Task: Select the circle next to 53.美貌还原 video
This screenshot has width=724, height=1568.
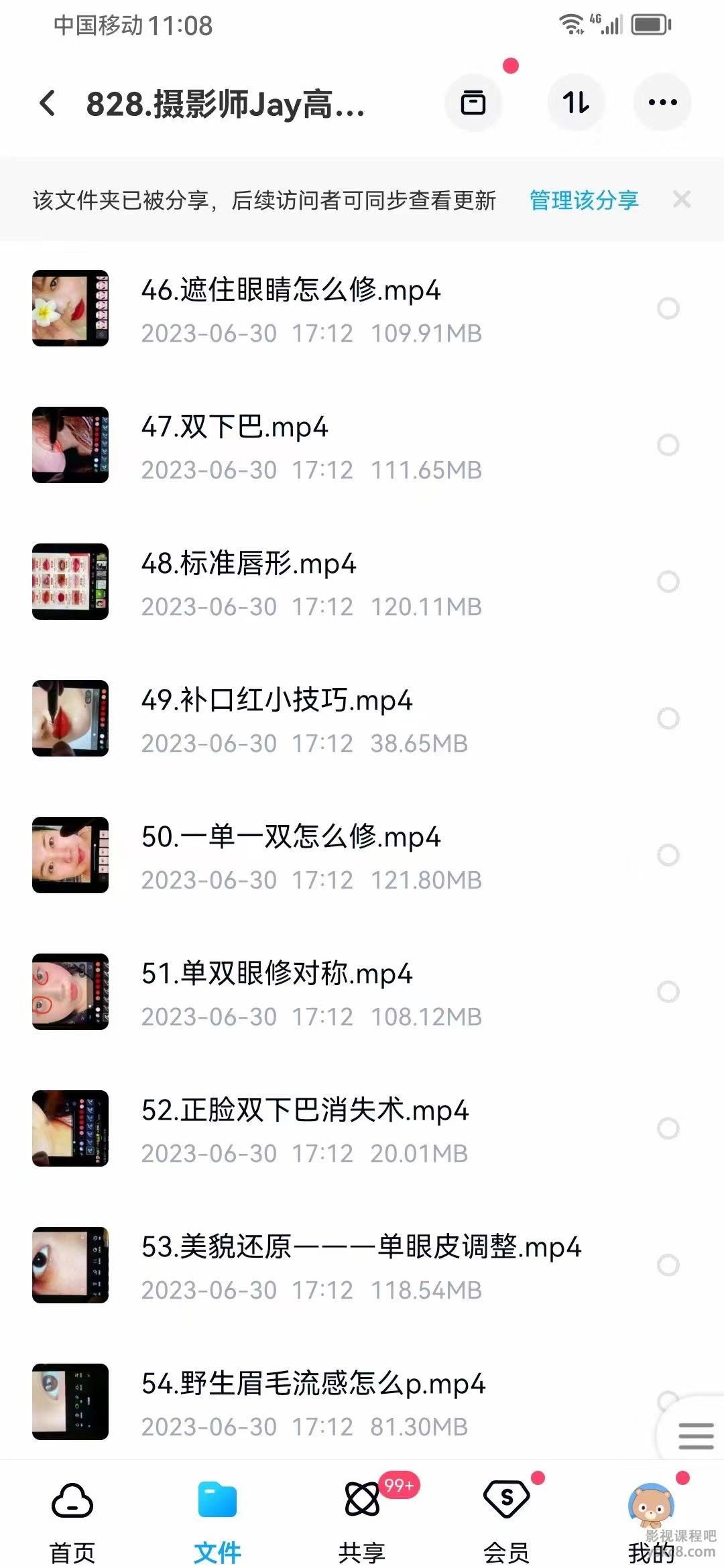Action: click(x=668, y=1266)
